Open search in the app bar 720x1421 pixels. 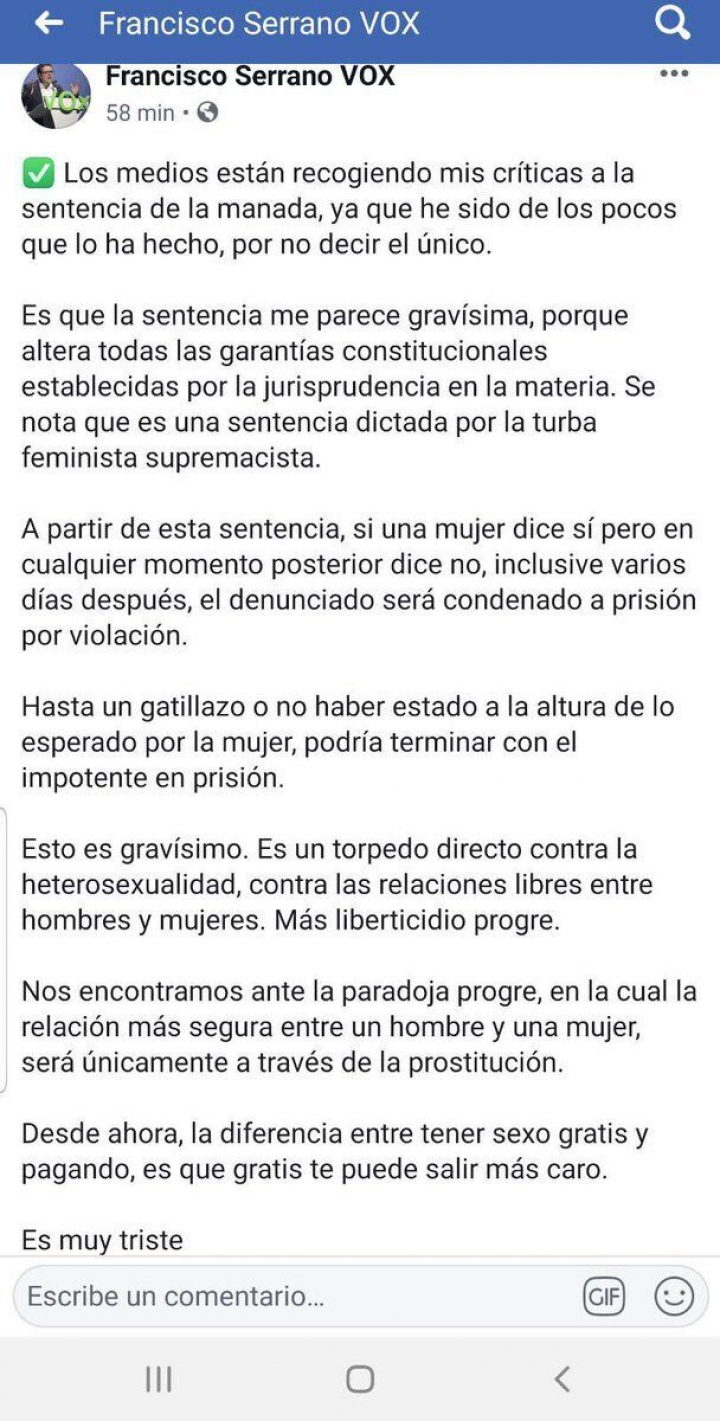point(672,24)
